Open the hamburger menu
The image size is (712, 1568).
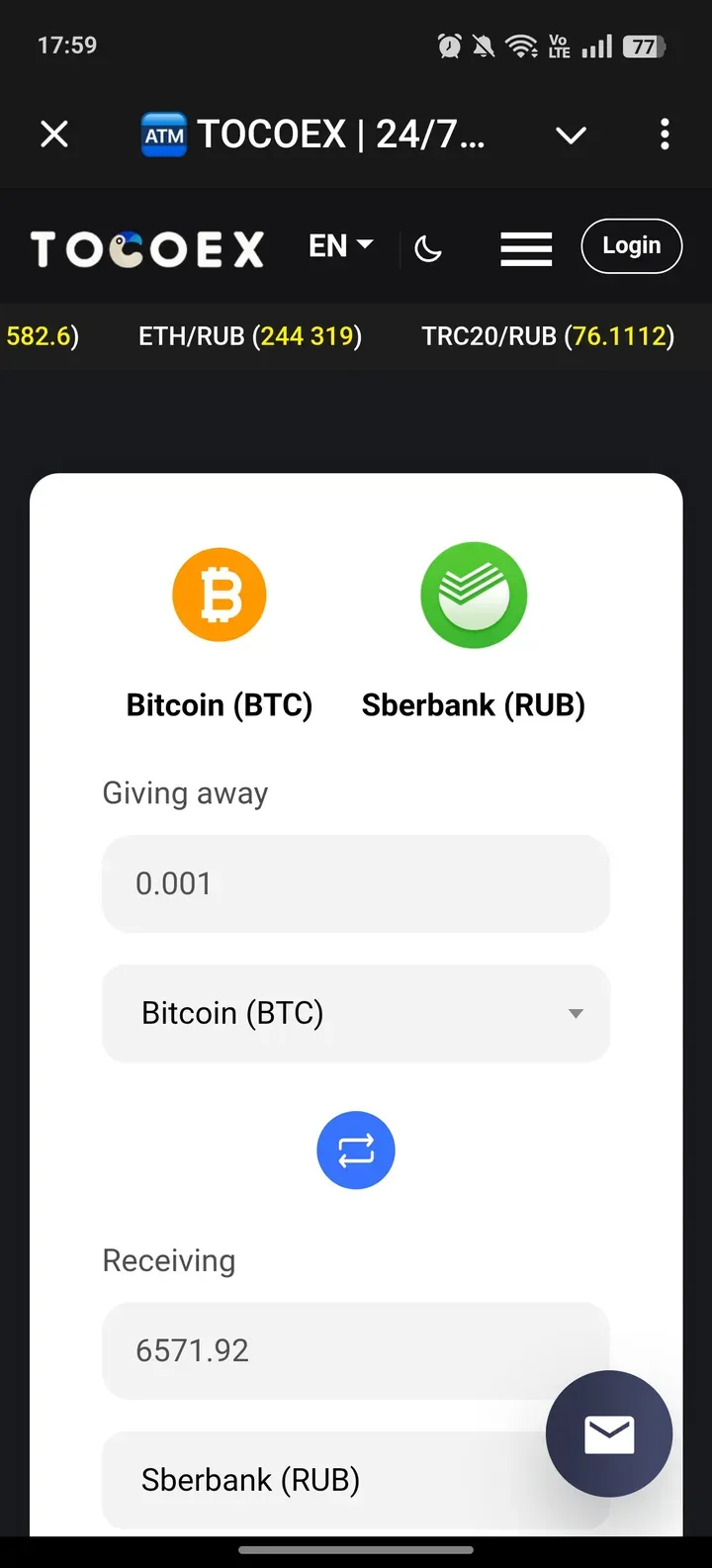[526, 248]
